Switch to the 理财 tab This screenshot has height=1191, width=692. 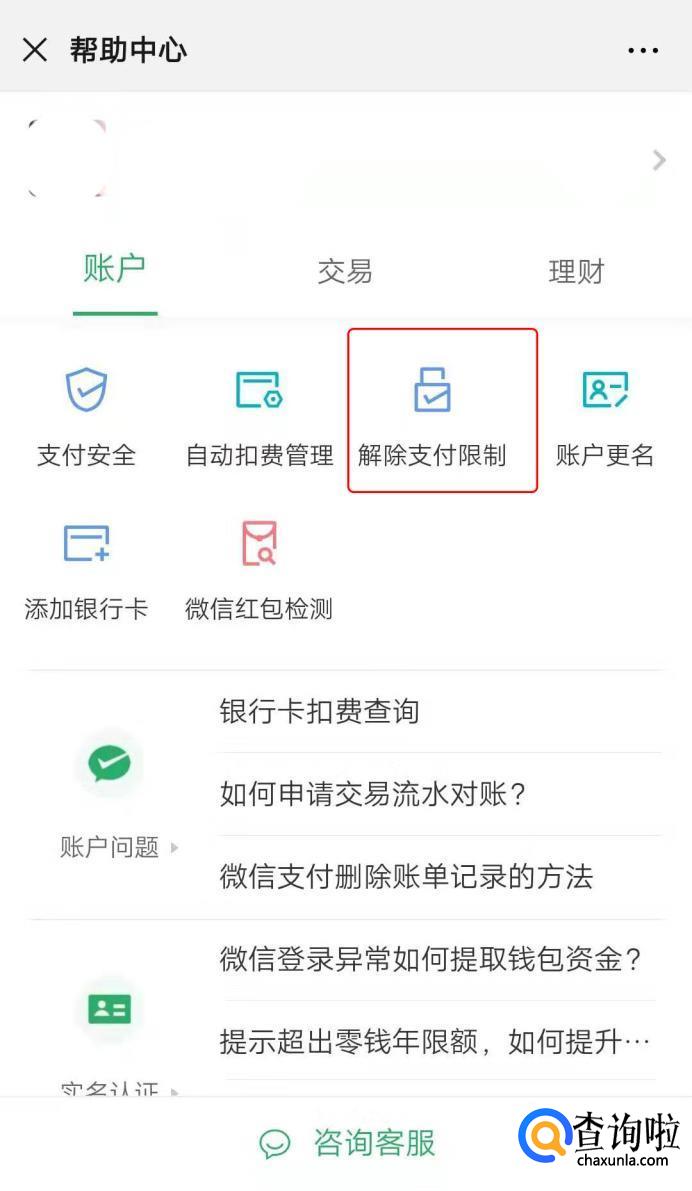coord(576,271)
